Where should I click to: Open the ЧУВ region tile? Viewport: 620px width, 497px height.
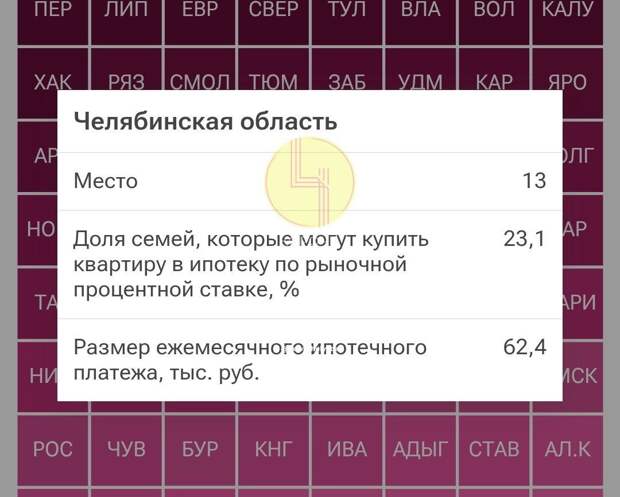[126, 451]
